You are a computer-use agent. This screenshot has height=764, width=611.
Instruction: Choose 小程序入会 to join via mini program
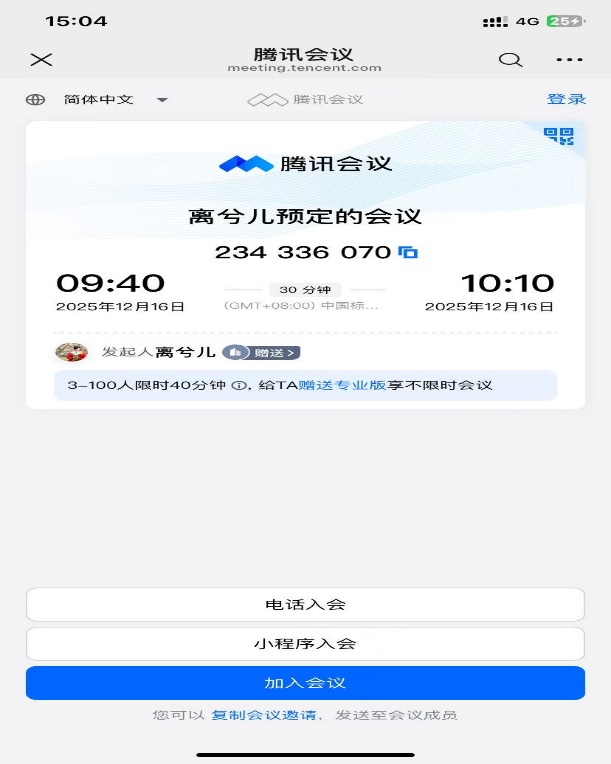tap(305, 643)
